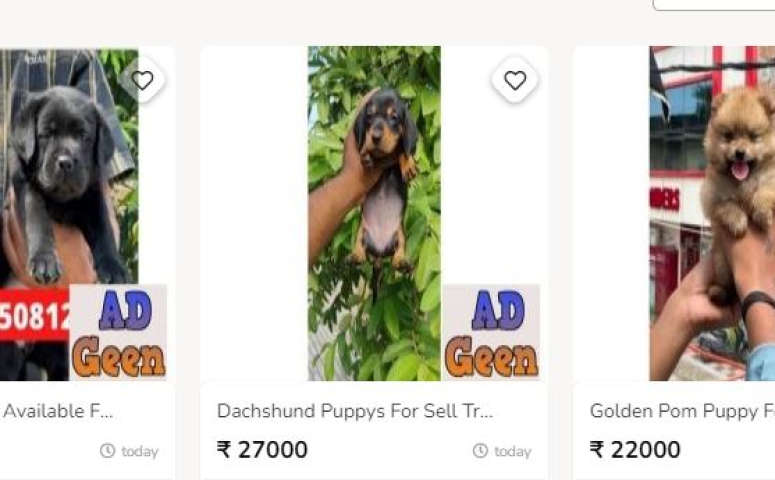The image size is (775, 480).
Task: Open the Golden Pom Puppy listing
Action: click(x=682, y=411)
